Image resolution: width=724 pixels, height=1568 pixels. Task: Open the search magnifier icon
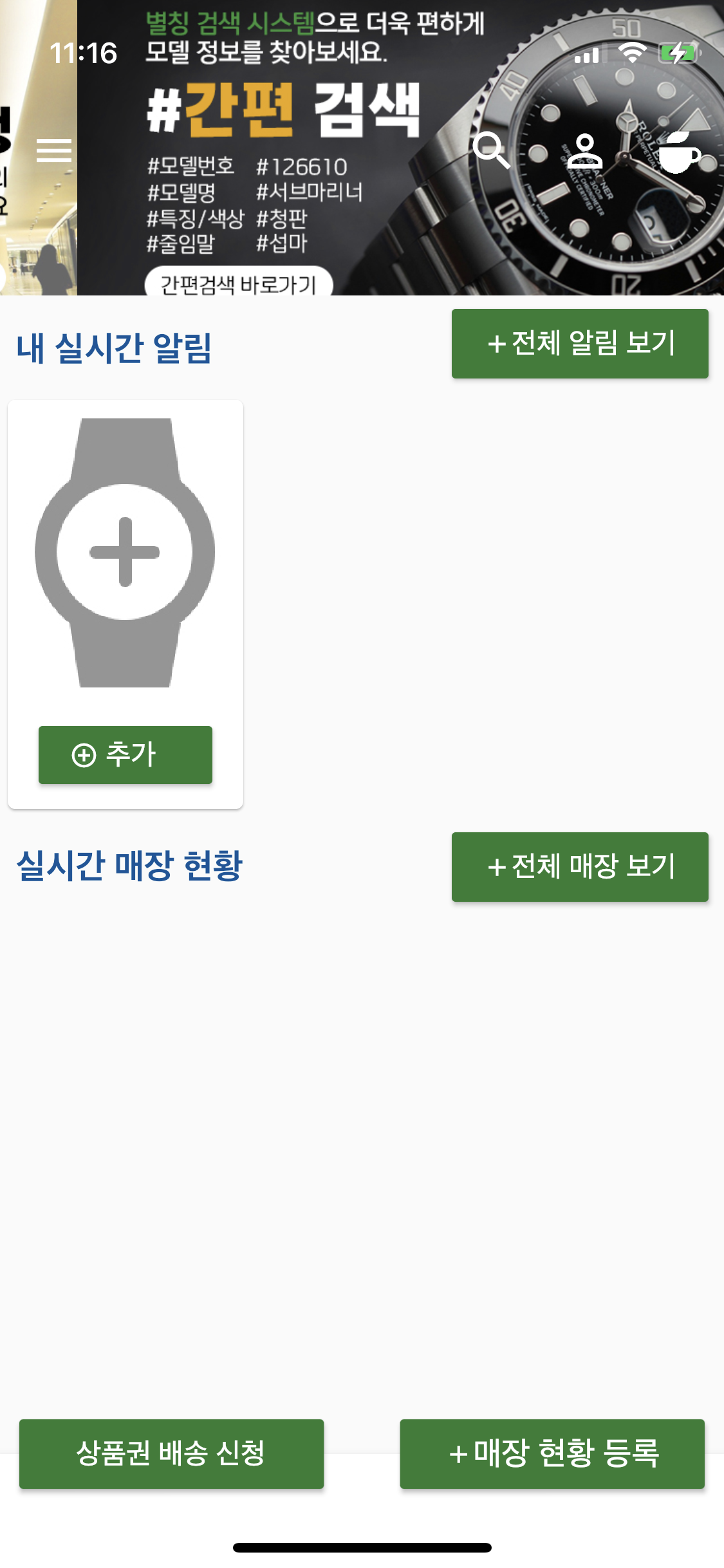pos(491,151)
